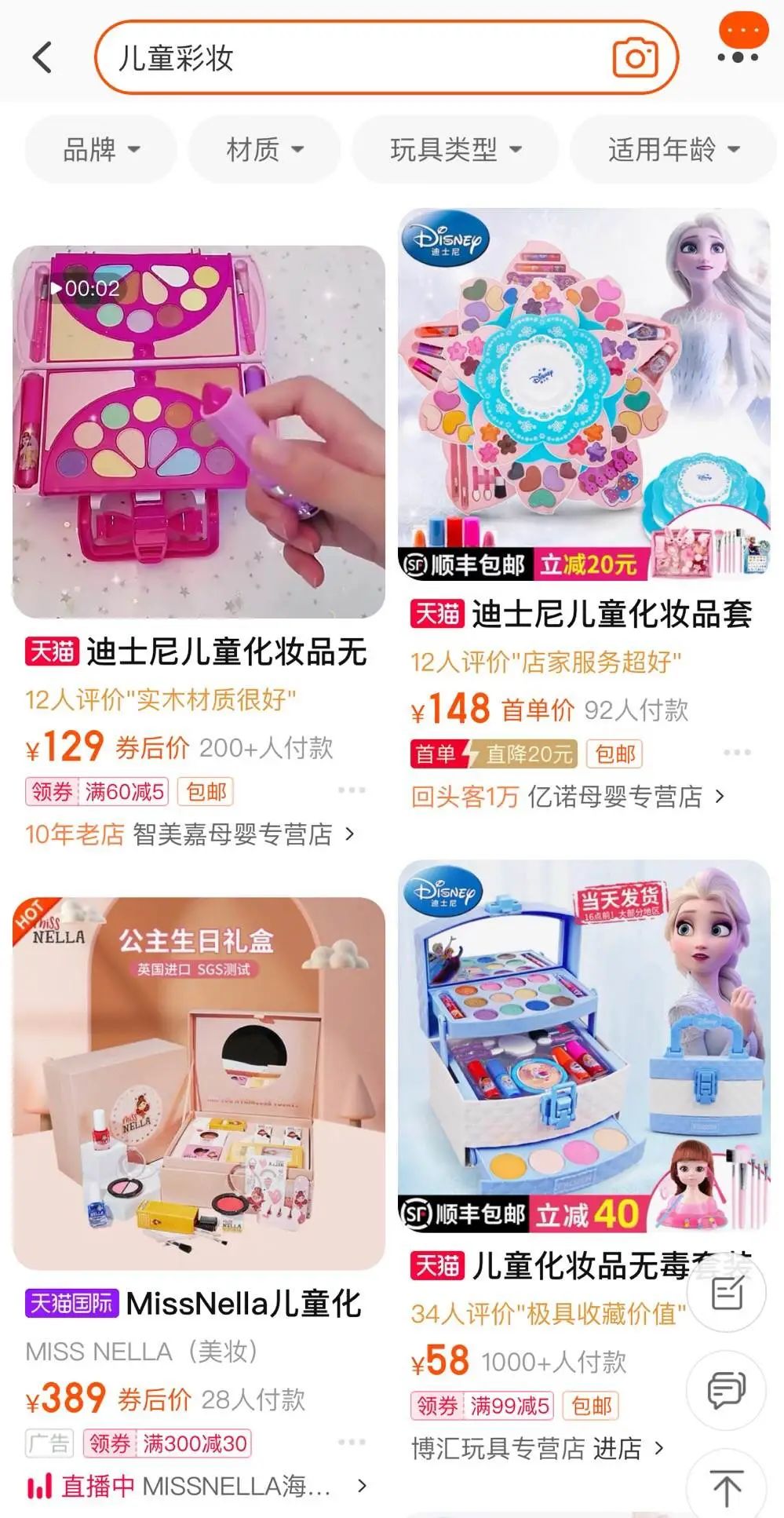Expand the 玩具类型 filter dropdown
The image size is (784, 1518).
tap(455, 149)
